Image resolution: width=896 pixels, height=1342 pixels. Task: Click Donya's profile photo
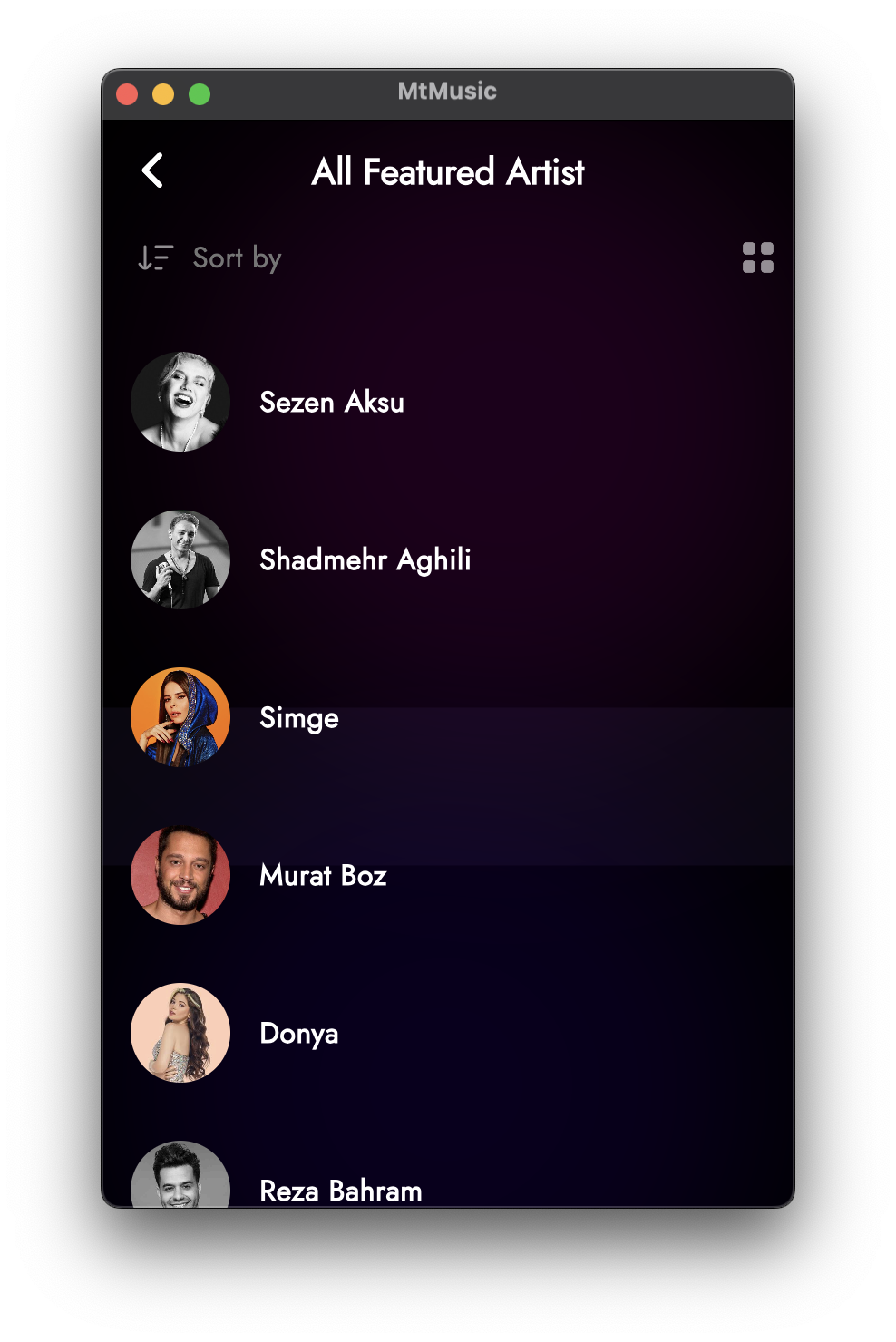coord(180,1032)
